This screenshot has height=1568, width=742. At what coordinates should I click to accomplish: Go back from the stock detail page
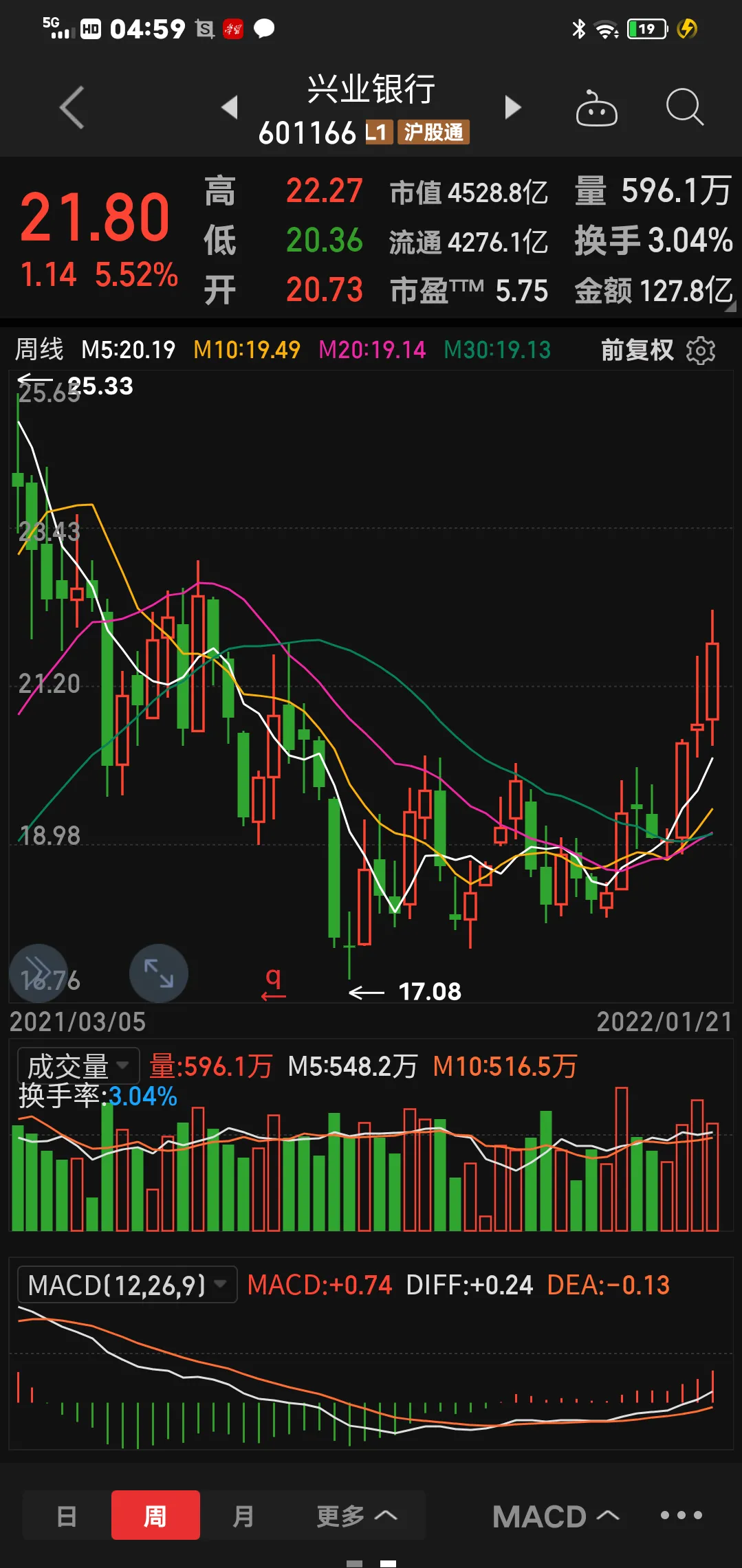(x=72, y=107)
